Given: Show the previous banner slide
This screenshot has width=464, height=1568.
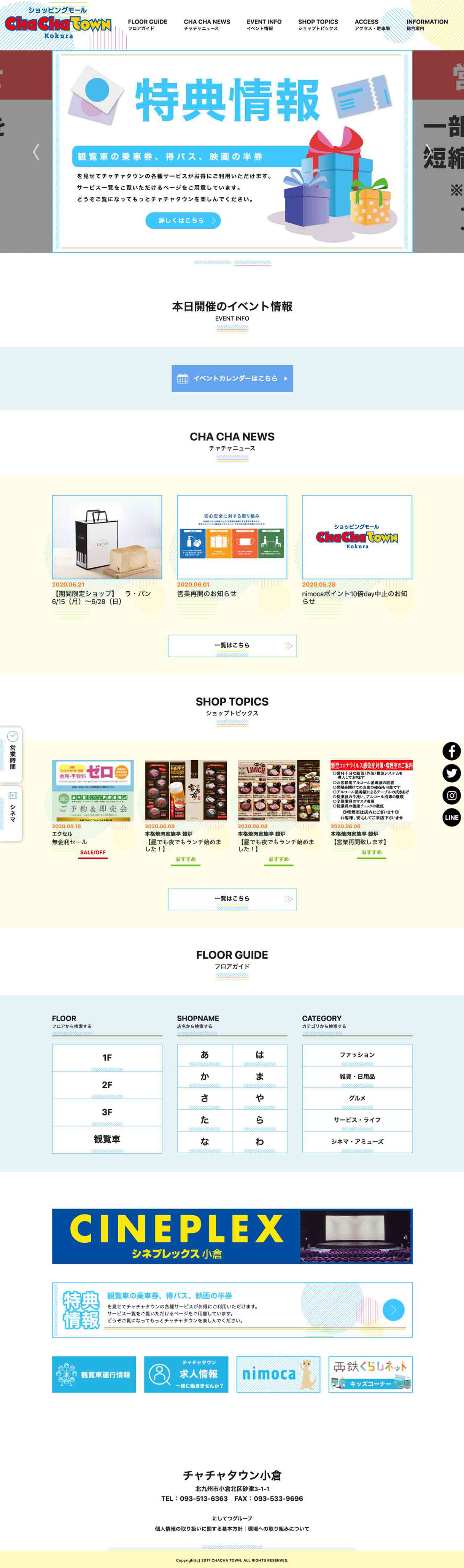Looking at the screenshot, I should (x=37, y=151).
